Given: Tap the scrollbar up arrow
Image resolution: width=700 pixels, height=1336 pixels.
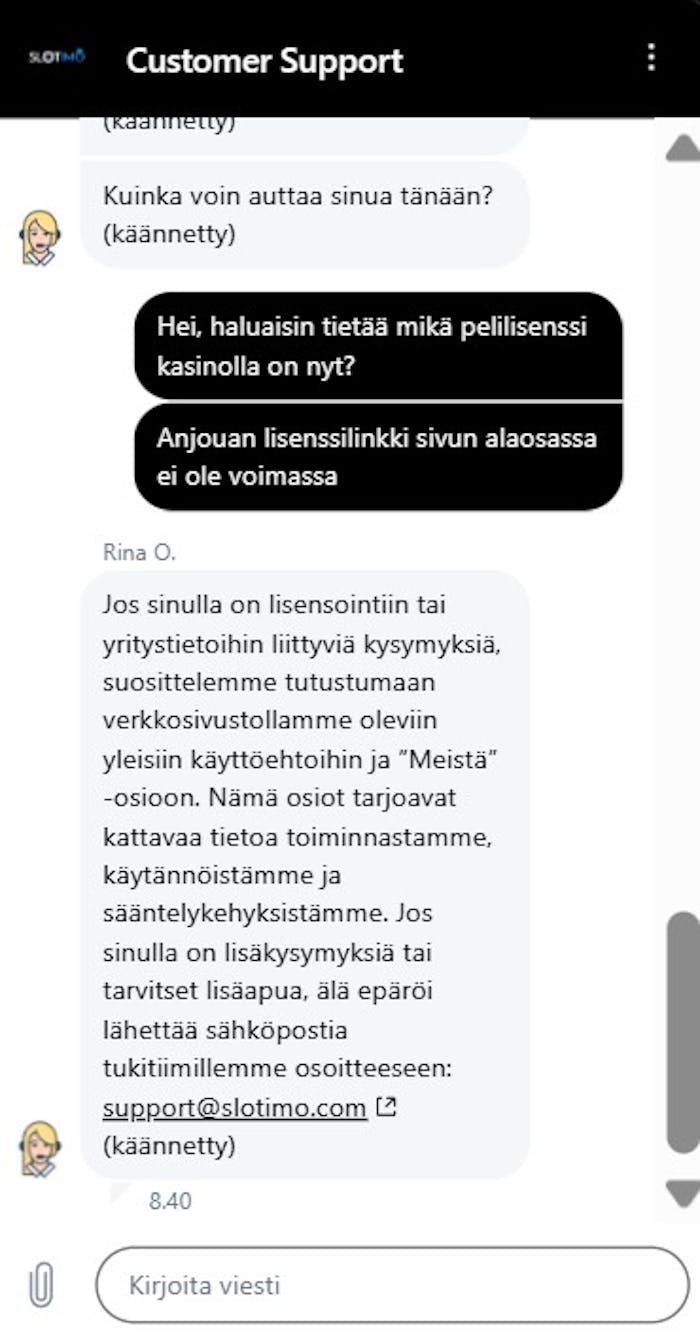Looking at the screenshot, I should tap(683, 149).
